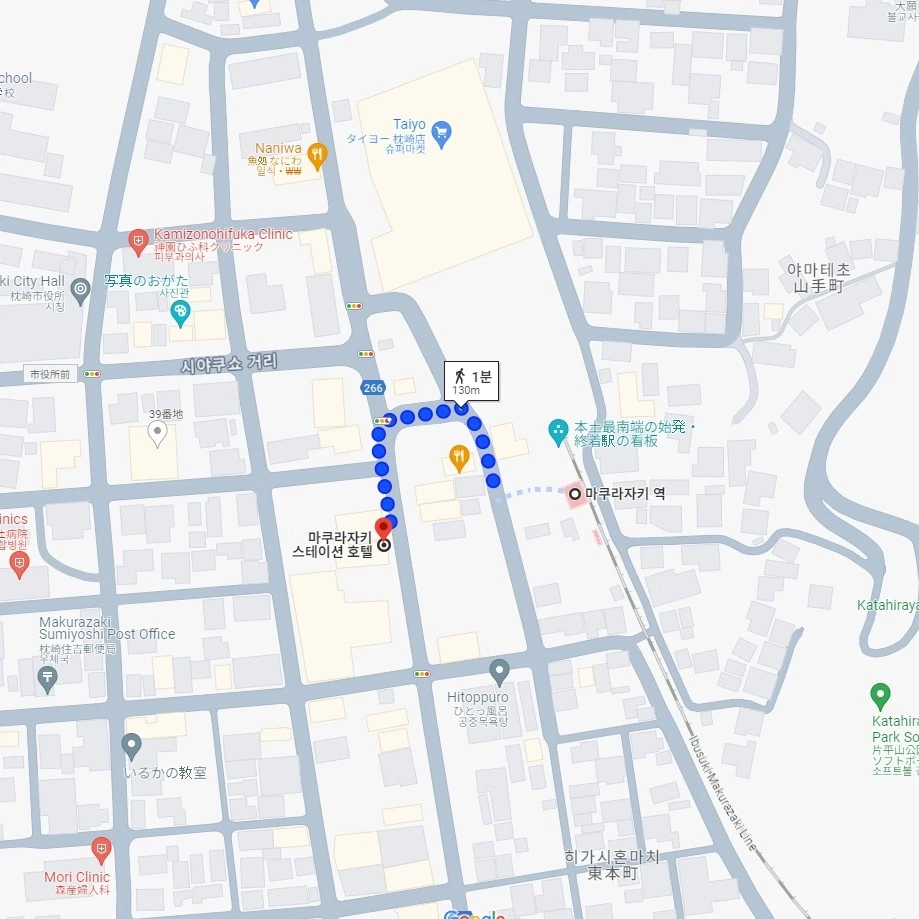Select the 39番地 place marker

click(157, 432)
